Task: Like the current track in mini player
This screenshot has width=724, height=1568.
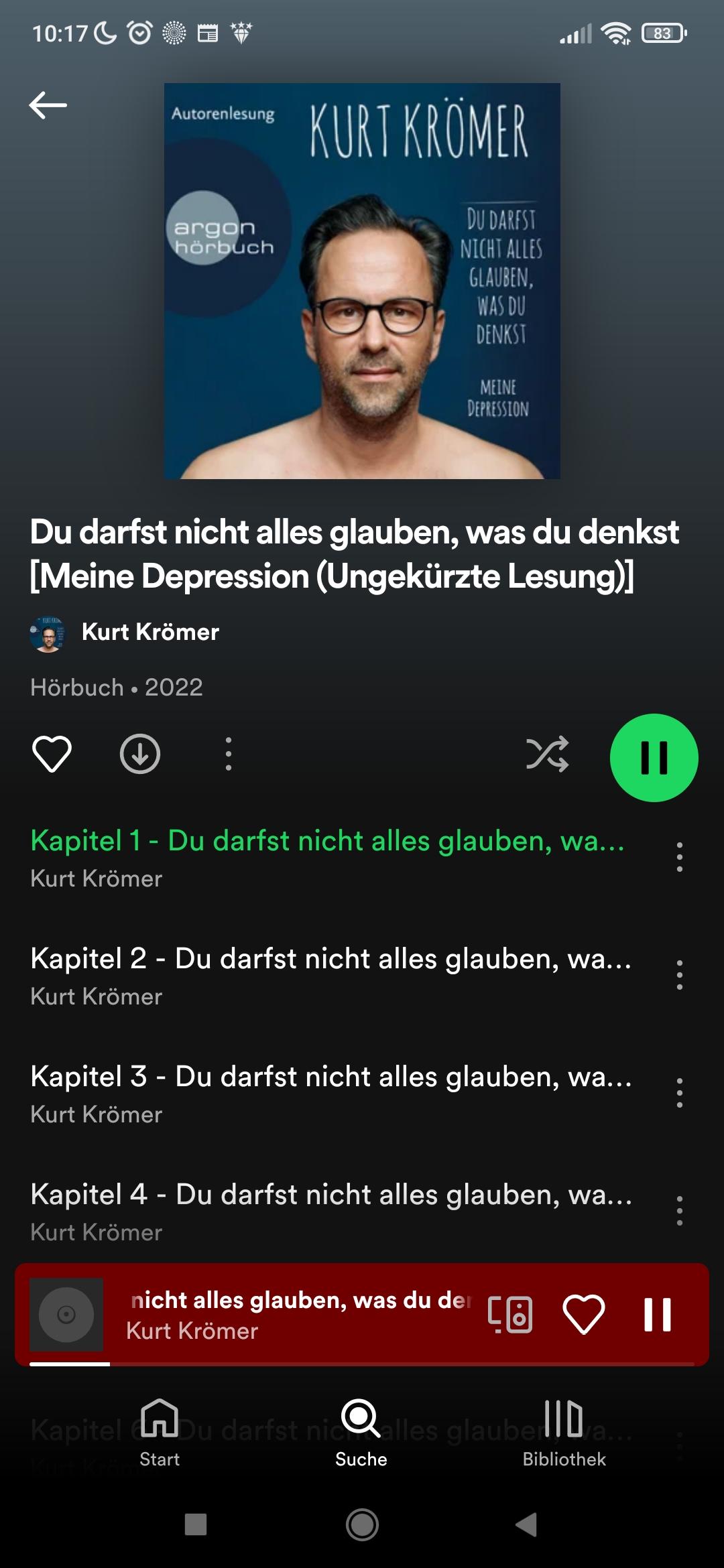Action: pos(584,1314)
